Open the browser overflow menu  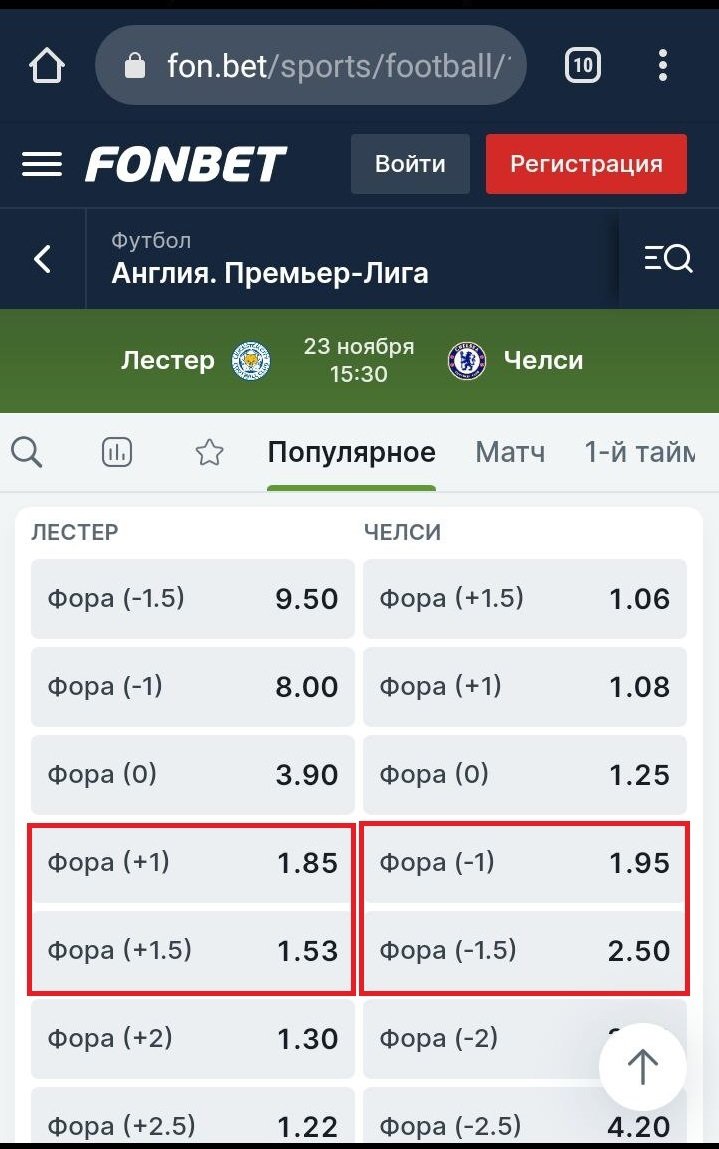(x=662, y=66)
